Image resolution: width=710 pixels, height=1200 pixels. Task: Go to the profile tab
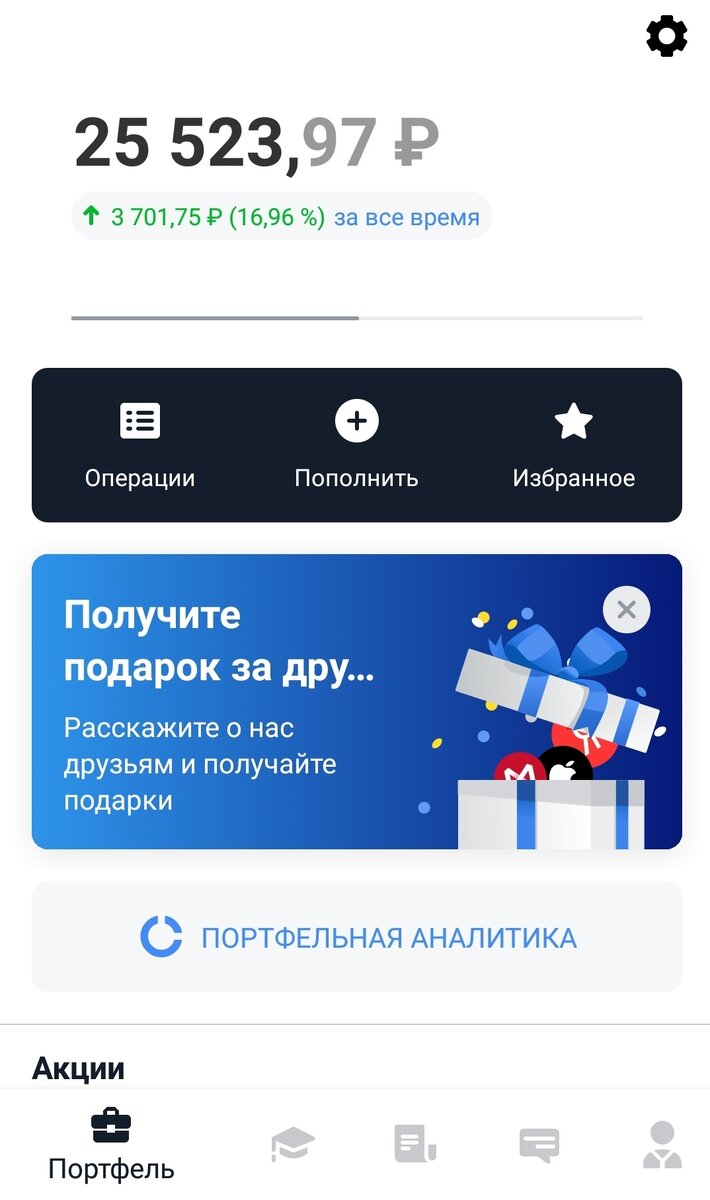click(x=662, y=1144)
